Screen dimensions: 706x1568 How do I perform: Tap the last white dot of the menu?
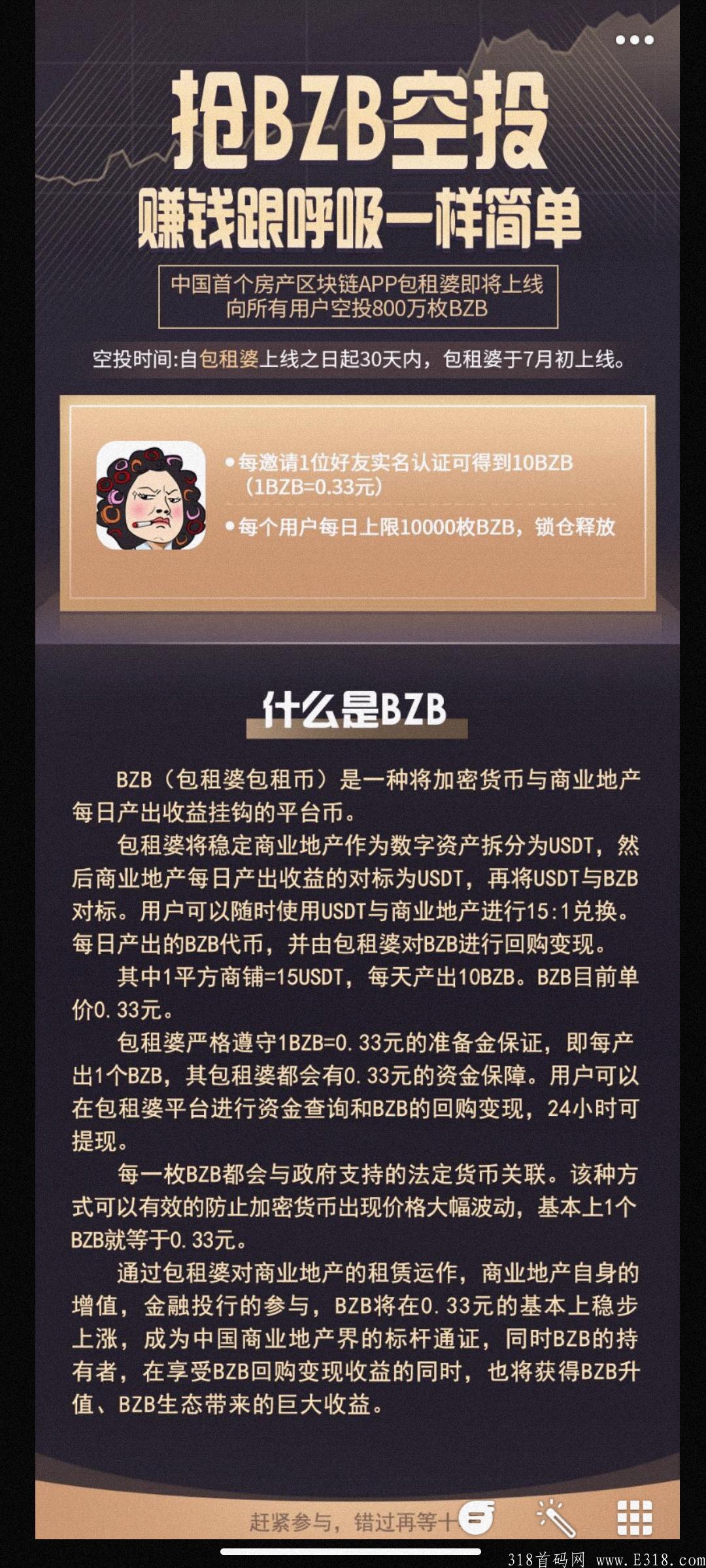pos(649,41)
